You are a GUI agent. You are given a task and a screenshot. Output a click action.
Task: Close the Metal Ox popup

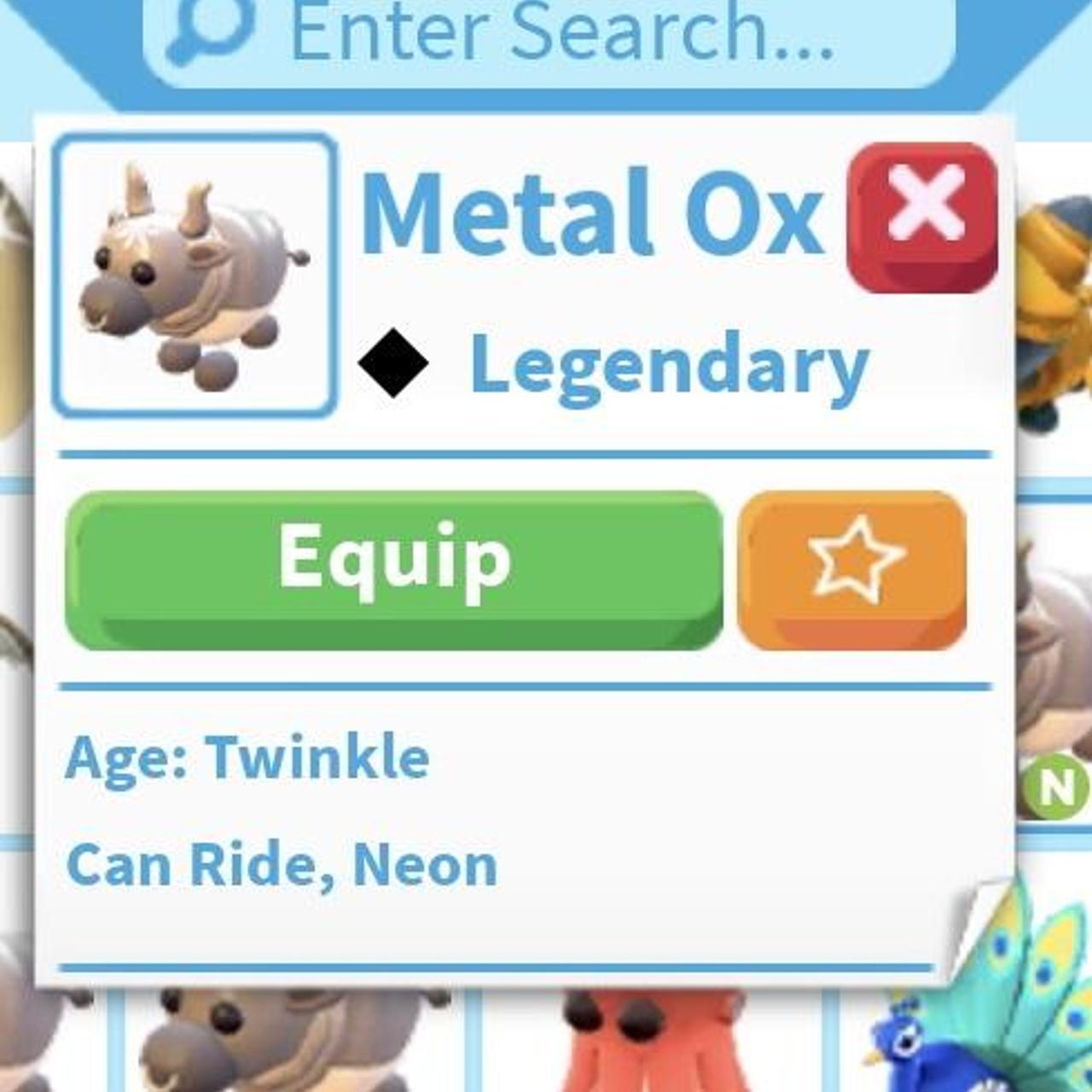click(x=923, y=217)
